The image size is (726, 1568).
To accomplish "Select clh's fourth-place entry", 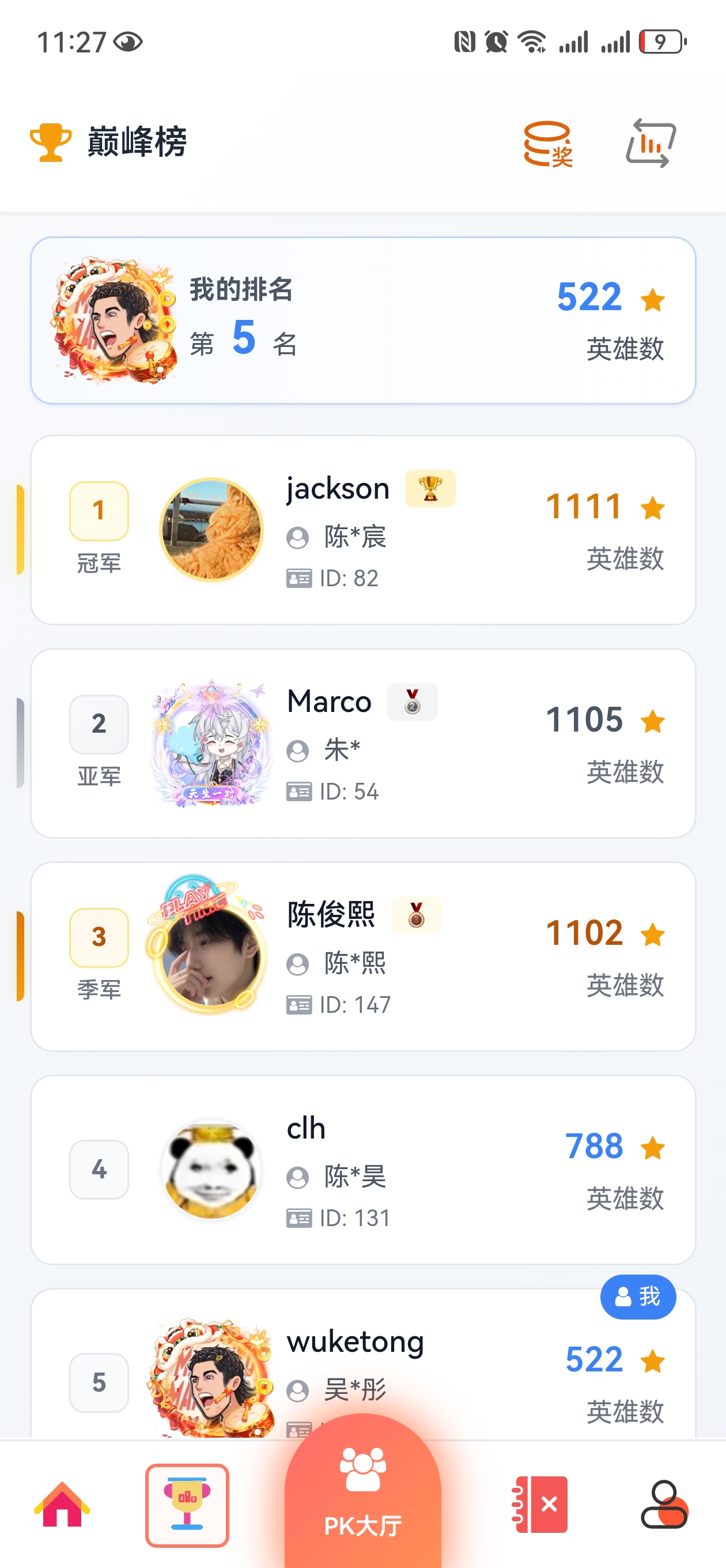I will click(362, 1169).
